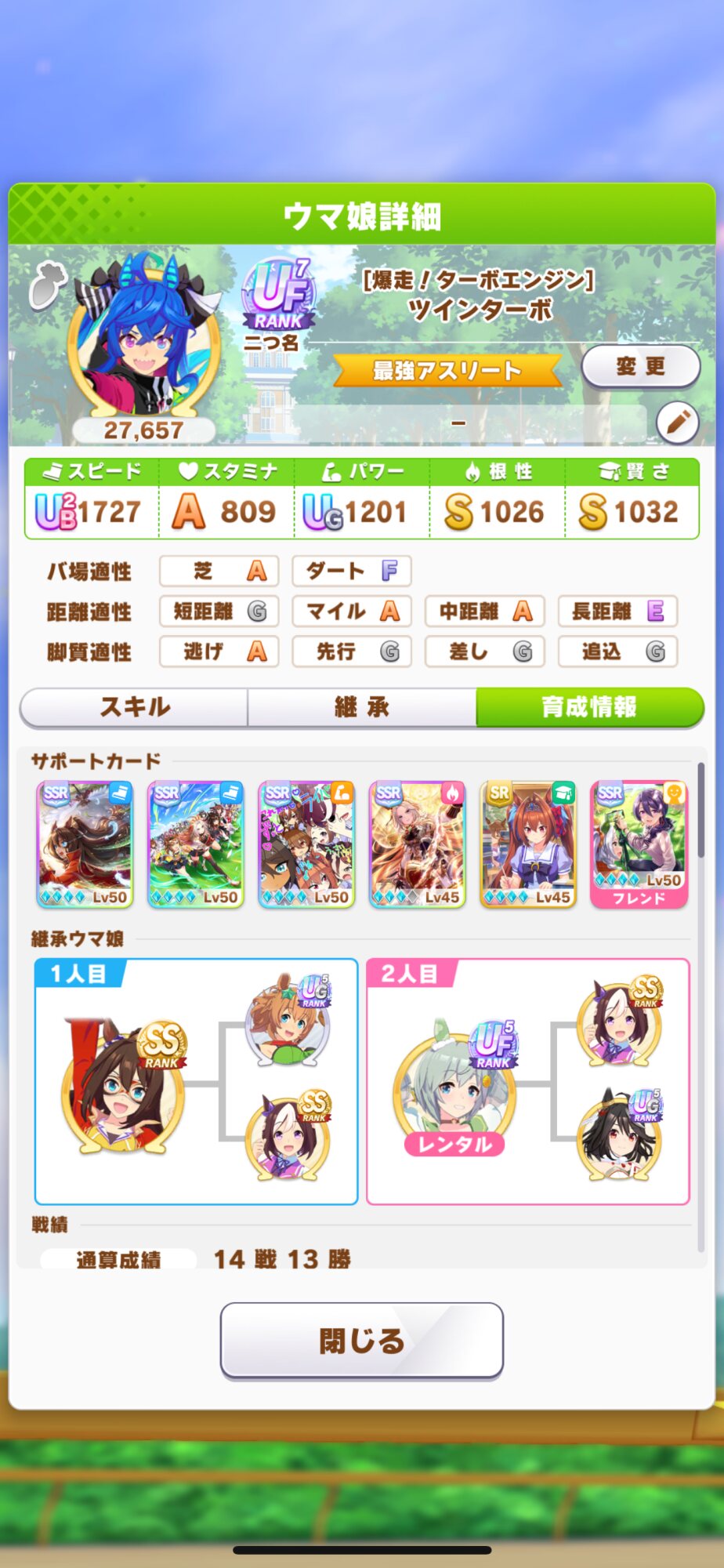The height and width of the screenshot is (1568, 724).
Task: View the レンタル inherited Uma Musume
Action: click(454, 1088)
